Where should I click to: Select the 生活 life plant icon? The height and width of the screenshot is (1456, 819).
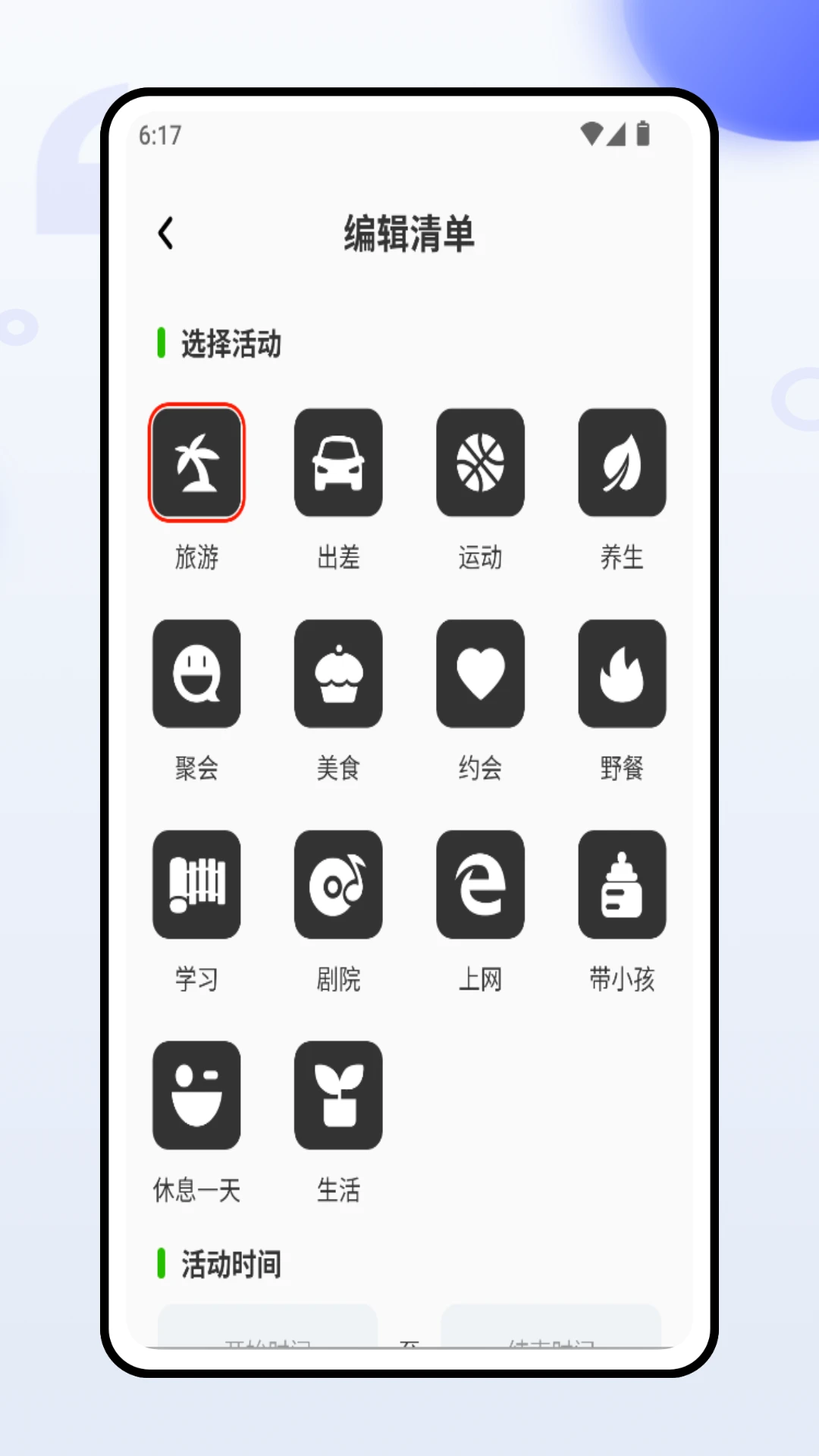tap(338, 1095)
